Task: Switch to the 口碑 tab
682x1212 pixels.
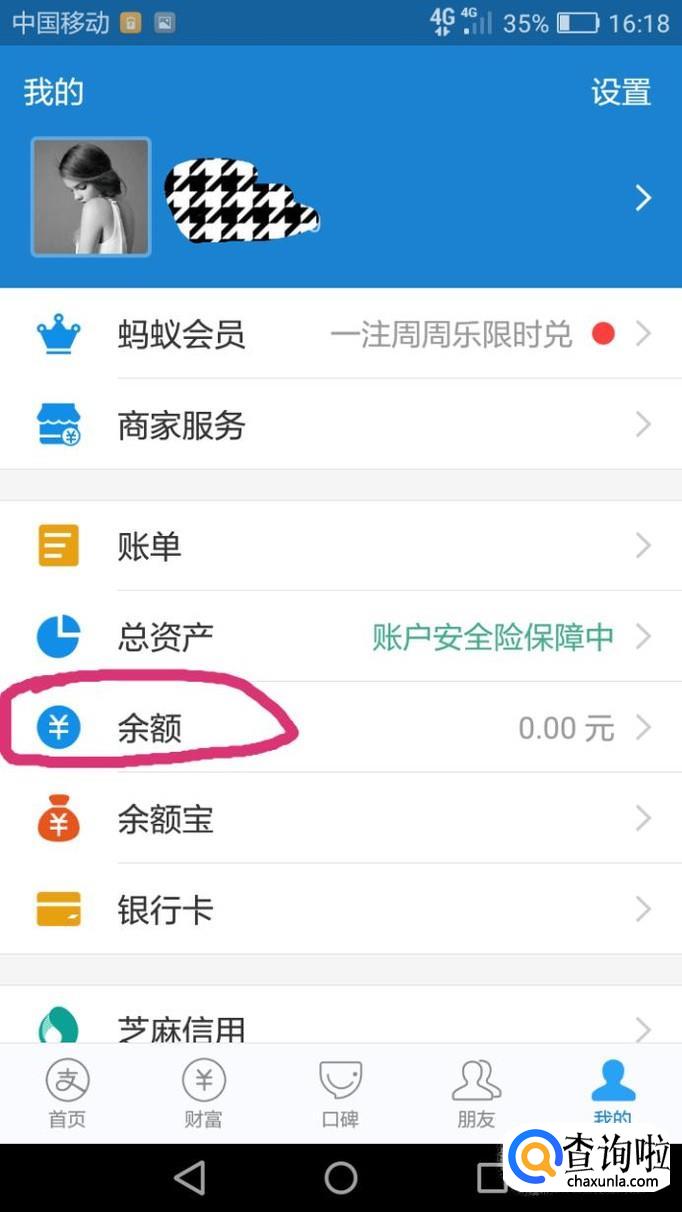Action: point(340,1094)
